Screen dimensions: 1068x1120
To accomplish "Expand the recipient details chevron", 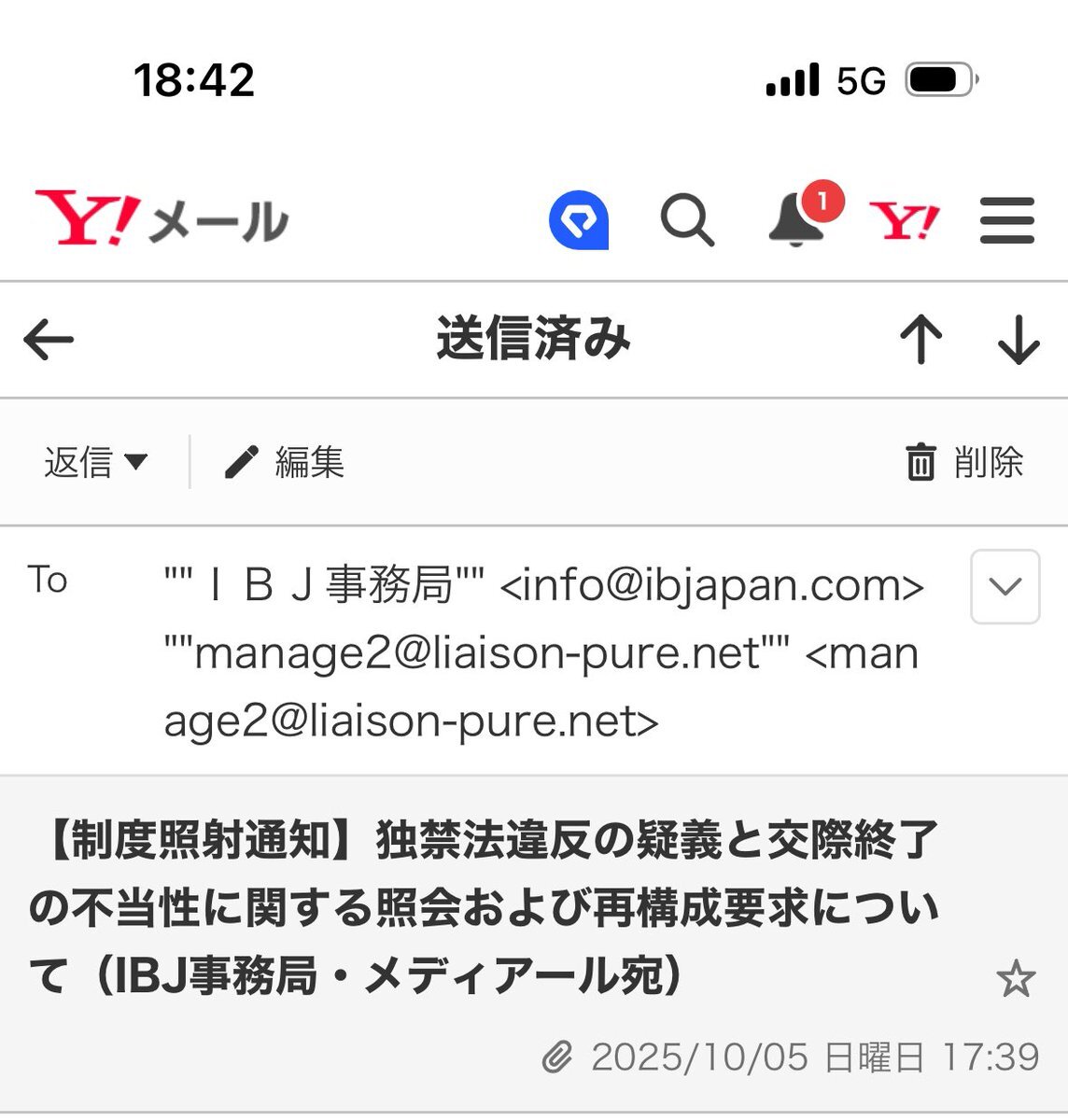I will tap(1005, 586).
